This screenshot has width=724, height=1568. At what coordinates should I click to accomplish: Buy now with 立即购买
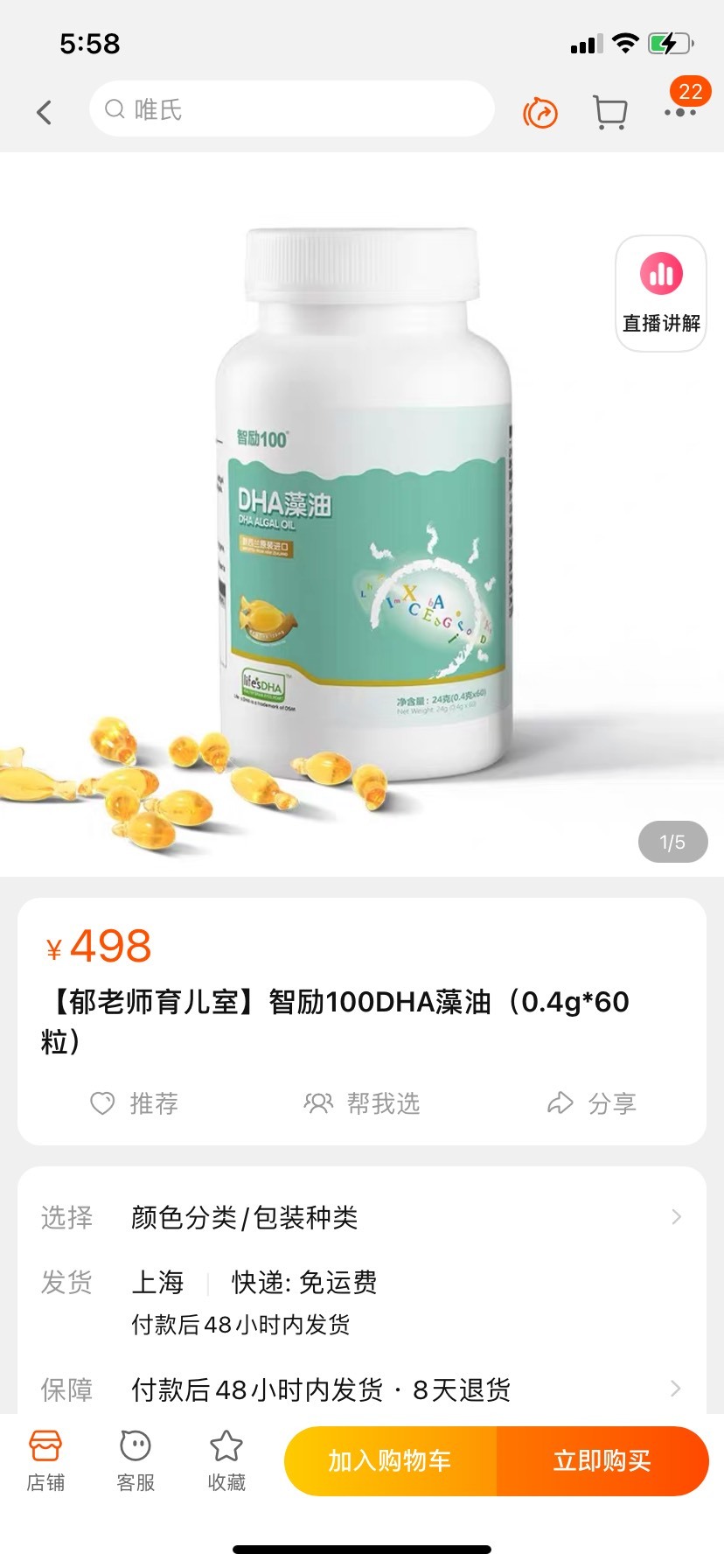coord(602,1460)
